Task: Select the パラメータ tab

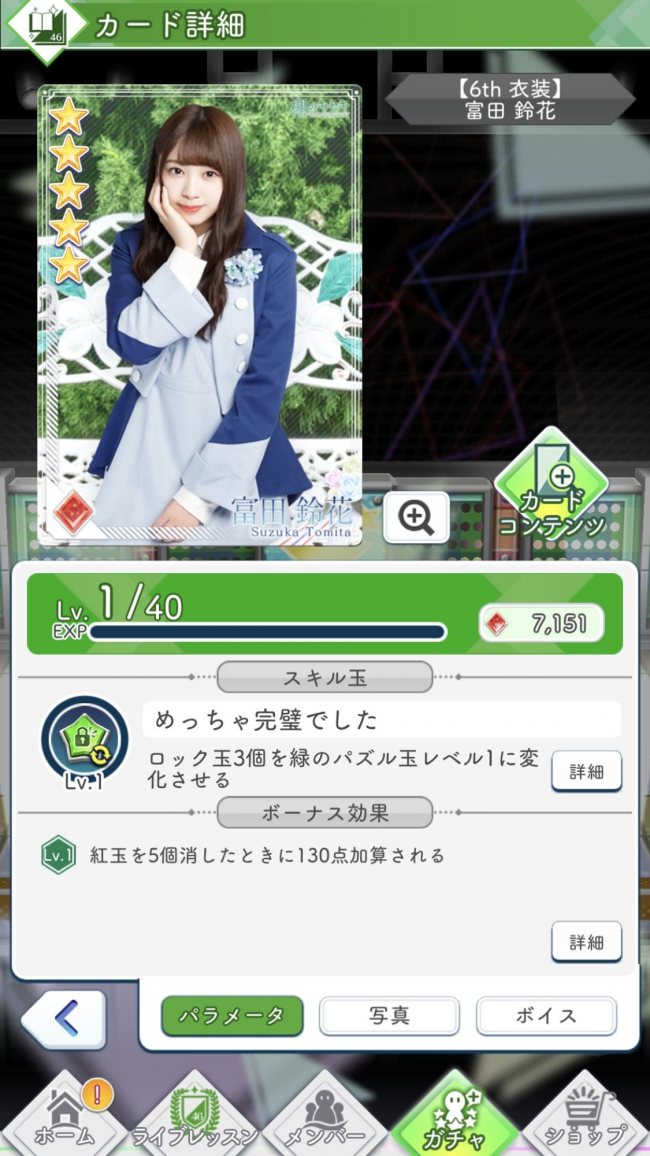Action: point(231,1016)
